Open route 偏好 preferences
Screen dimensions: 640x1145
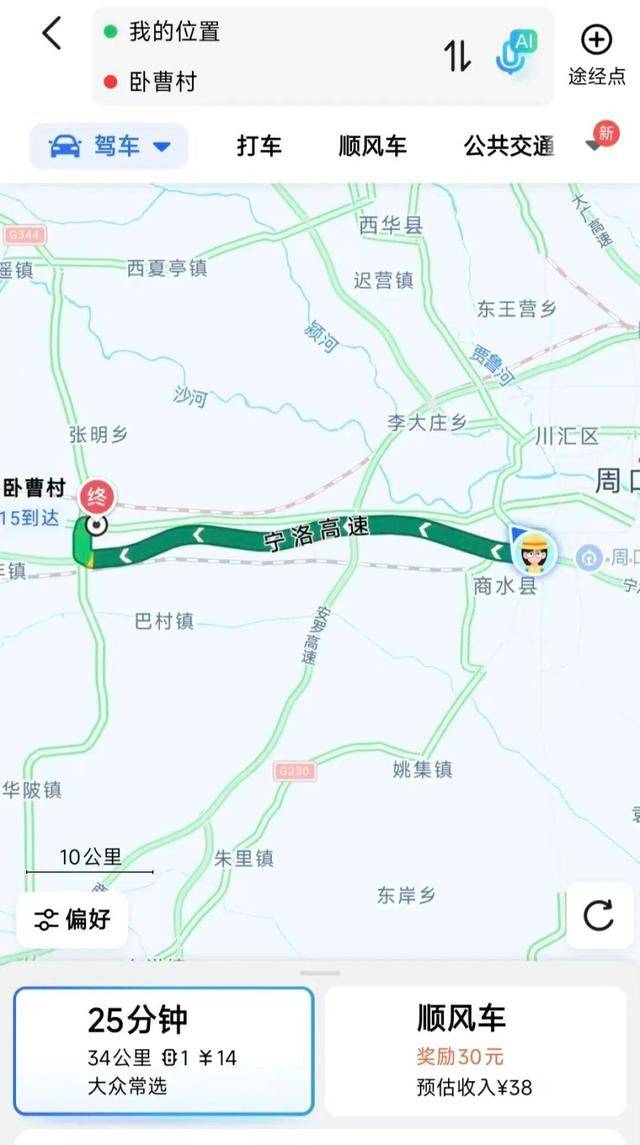72,919
